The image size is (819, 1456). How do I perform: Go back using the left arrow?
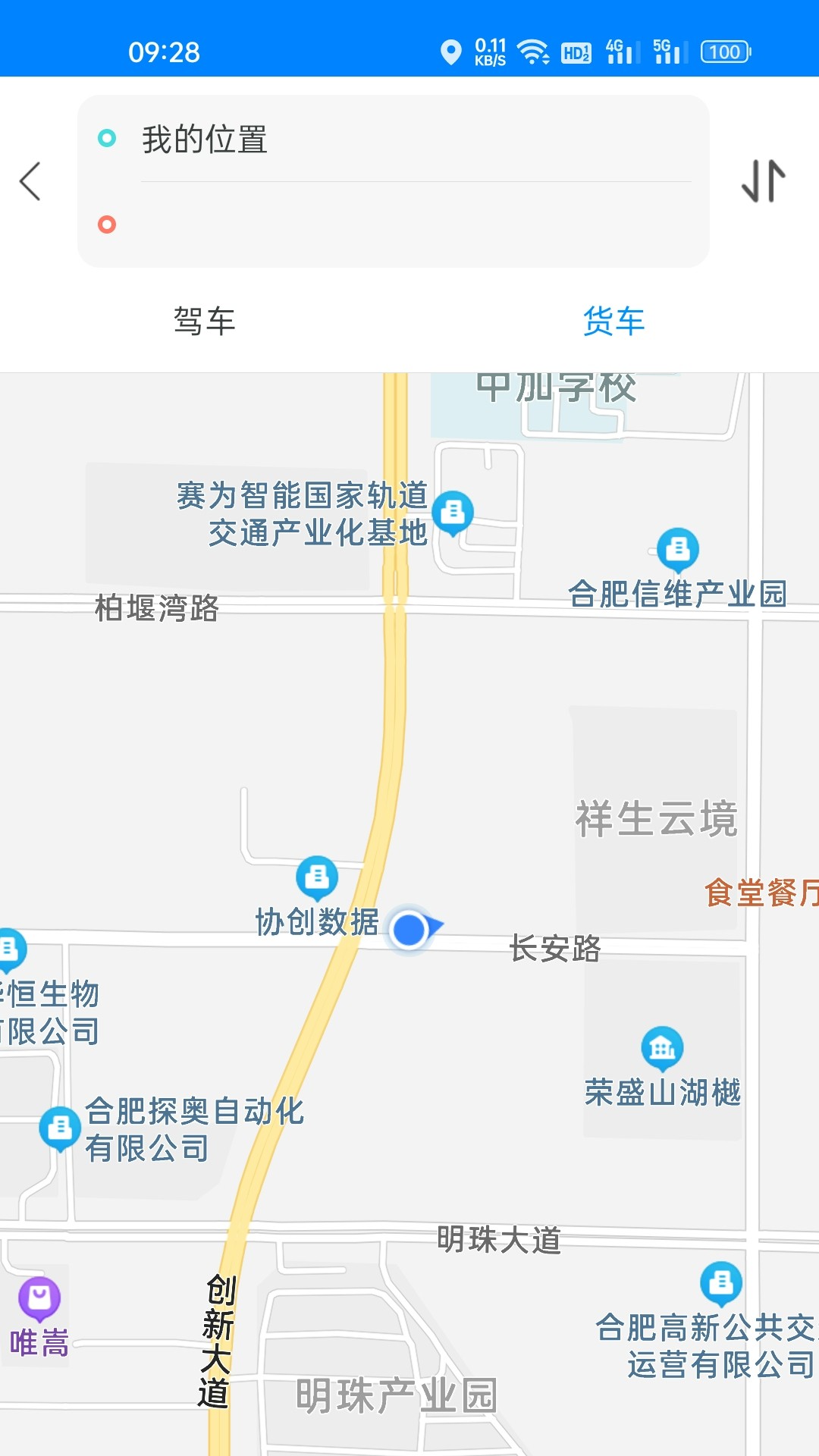click(x=30, y=181)
